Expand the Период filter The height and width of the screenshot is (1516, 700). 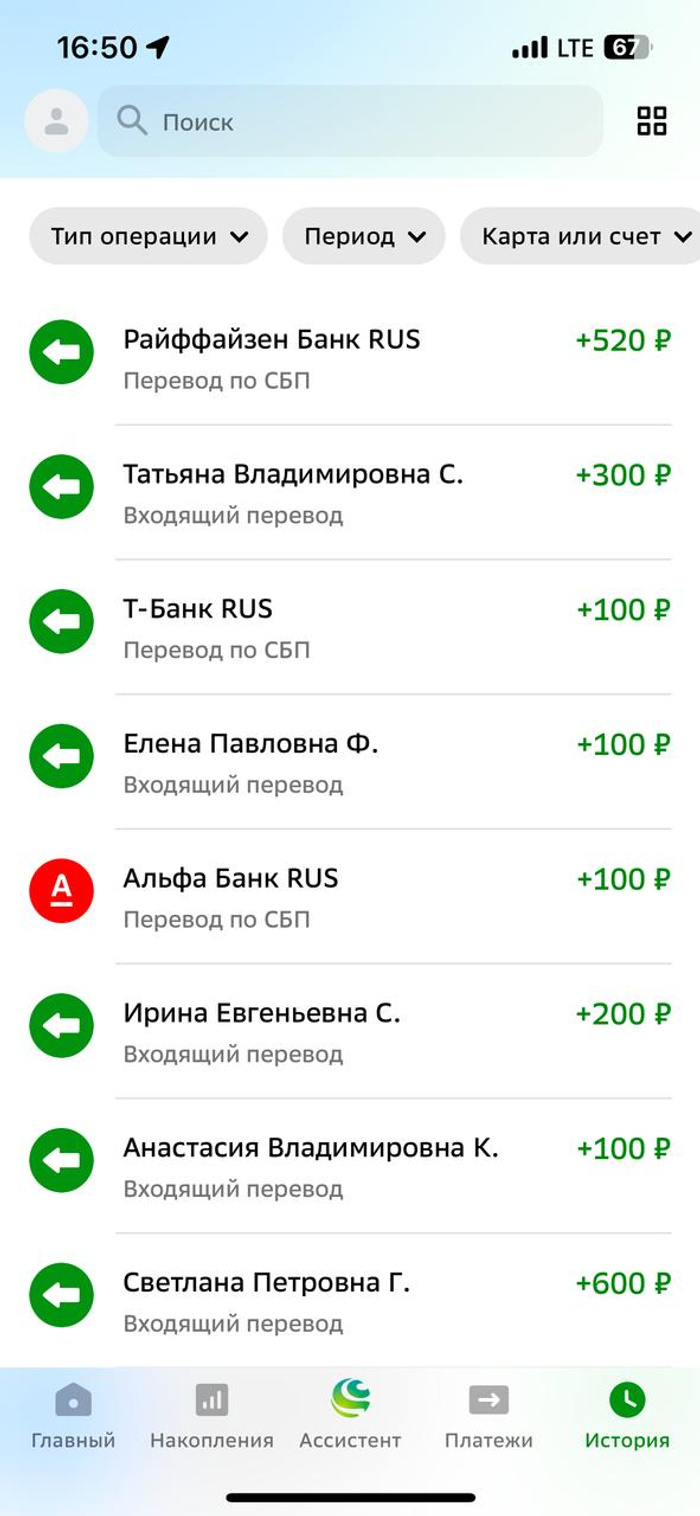(x=363, y=237)
